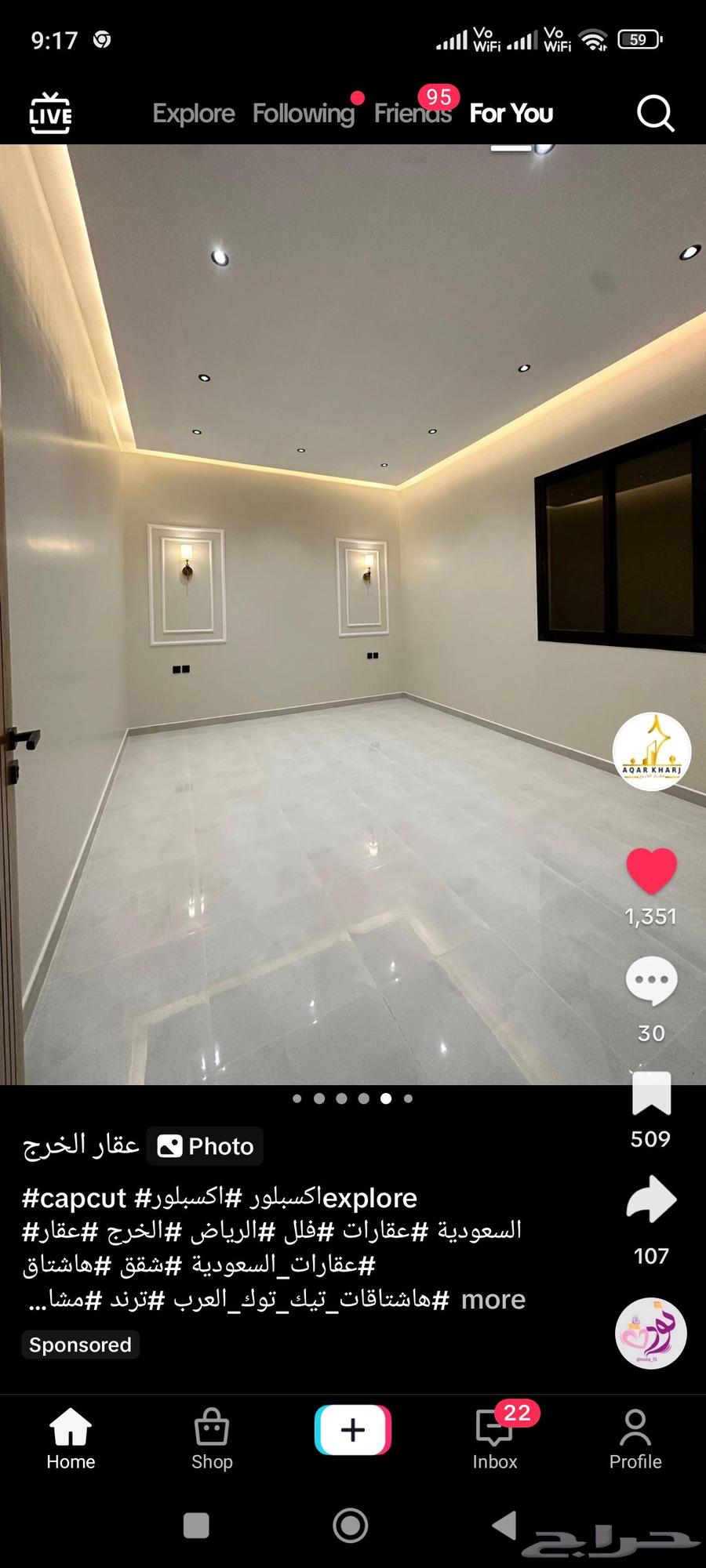Viewport: 706px width, 1568px height.
Task: Tap the #capcut hashtag
Action: [74, 1198]
